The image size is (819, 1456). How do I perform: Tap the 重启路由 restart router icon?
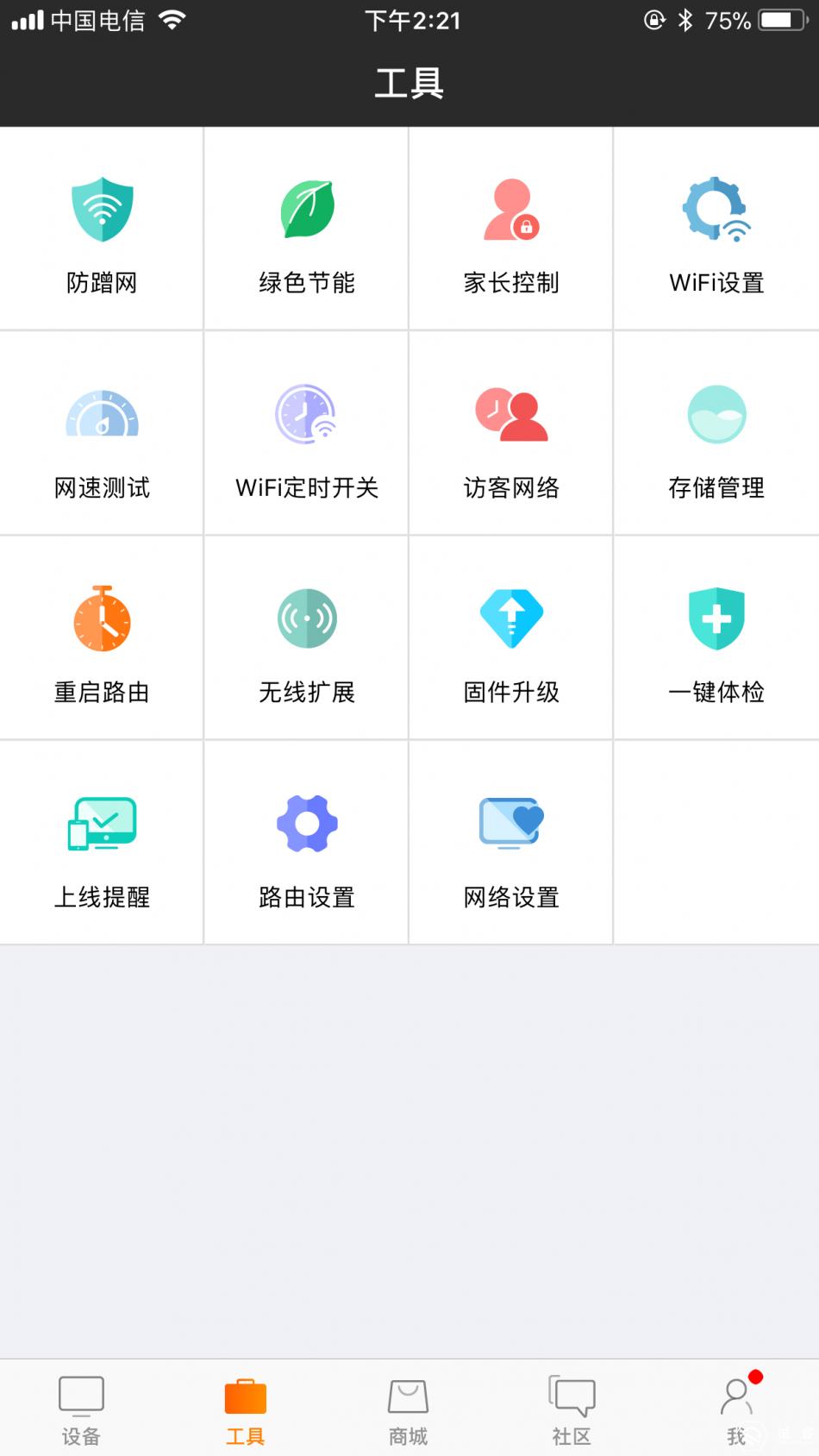click(x=102, y=637)
